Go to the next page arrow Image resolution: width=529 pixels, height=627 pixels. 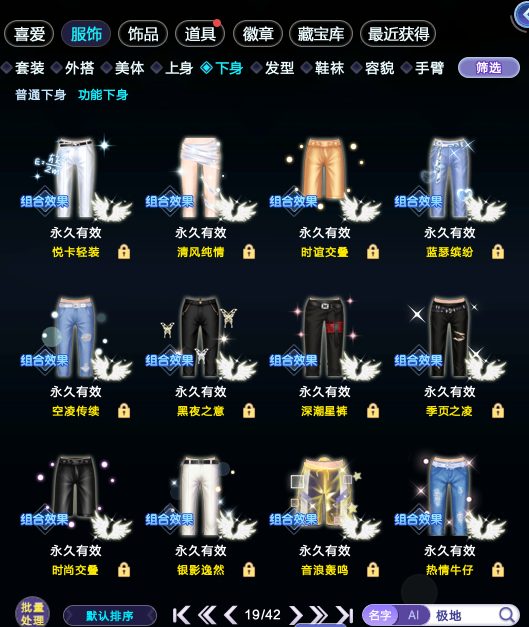tap(295, 615)
